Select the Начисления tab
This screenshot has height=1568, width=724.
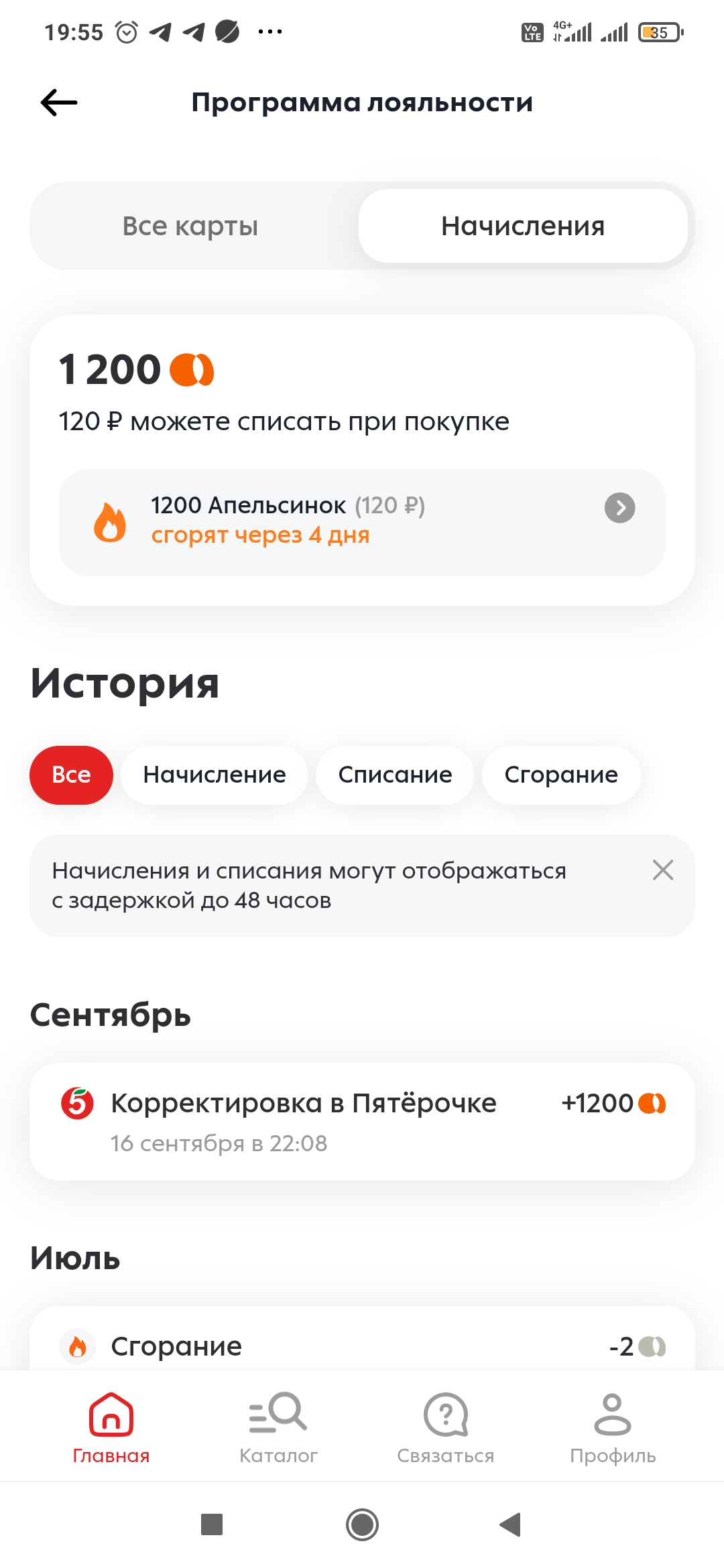click(x=523, y=226)
